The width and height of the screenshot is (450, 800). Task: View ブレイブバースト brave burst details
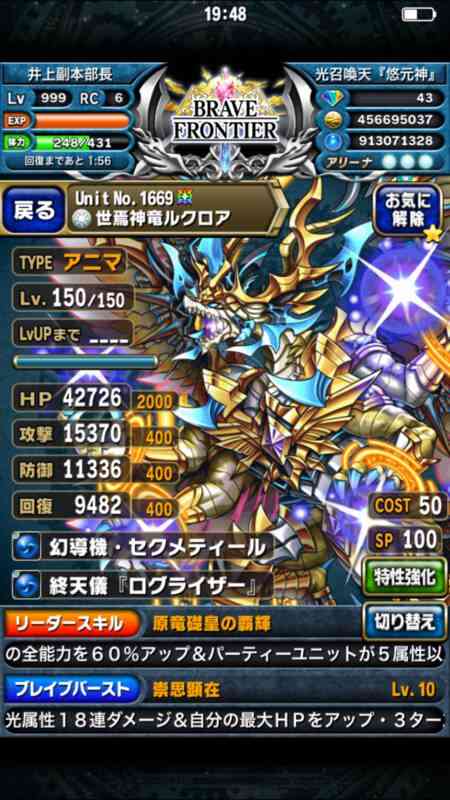pos(72,689)
